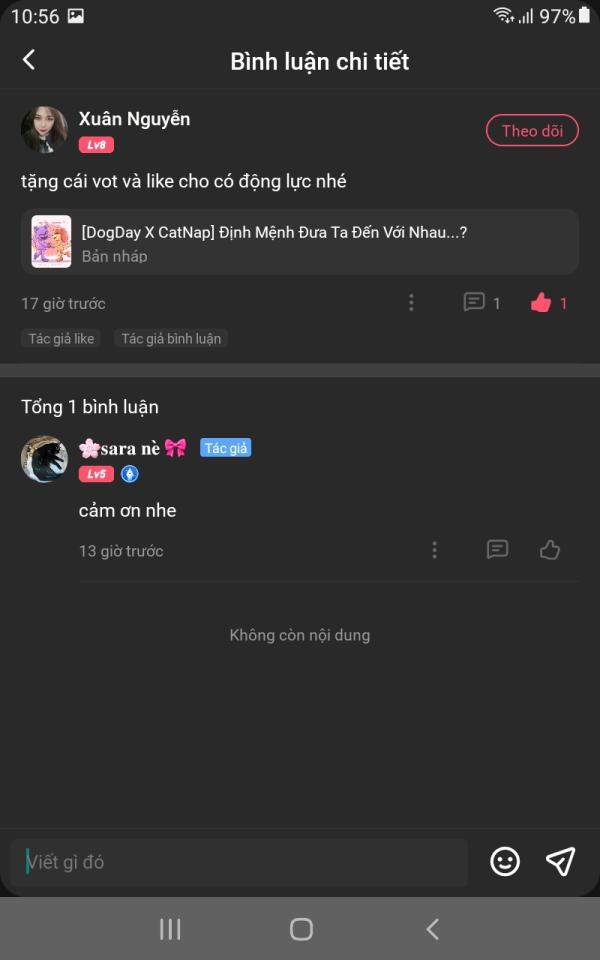Go back using the top-left arrow
This screenshot has width=600, height=960.
[x=29, y=60]
